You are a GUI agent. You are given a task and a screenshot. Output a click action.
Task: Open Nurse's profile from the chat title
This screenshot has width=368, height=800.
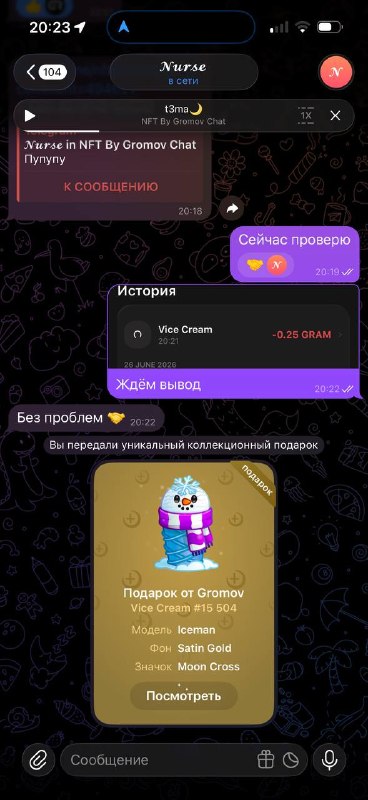point(183,72)
